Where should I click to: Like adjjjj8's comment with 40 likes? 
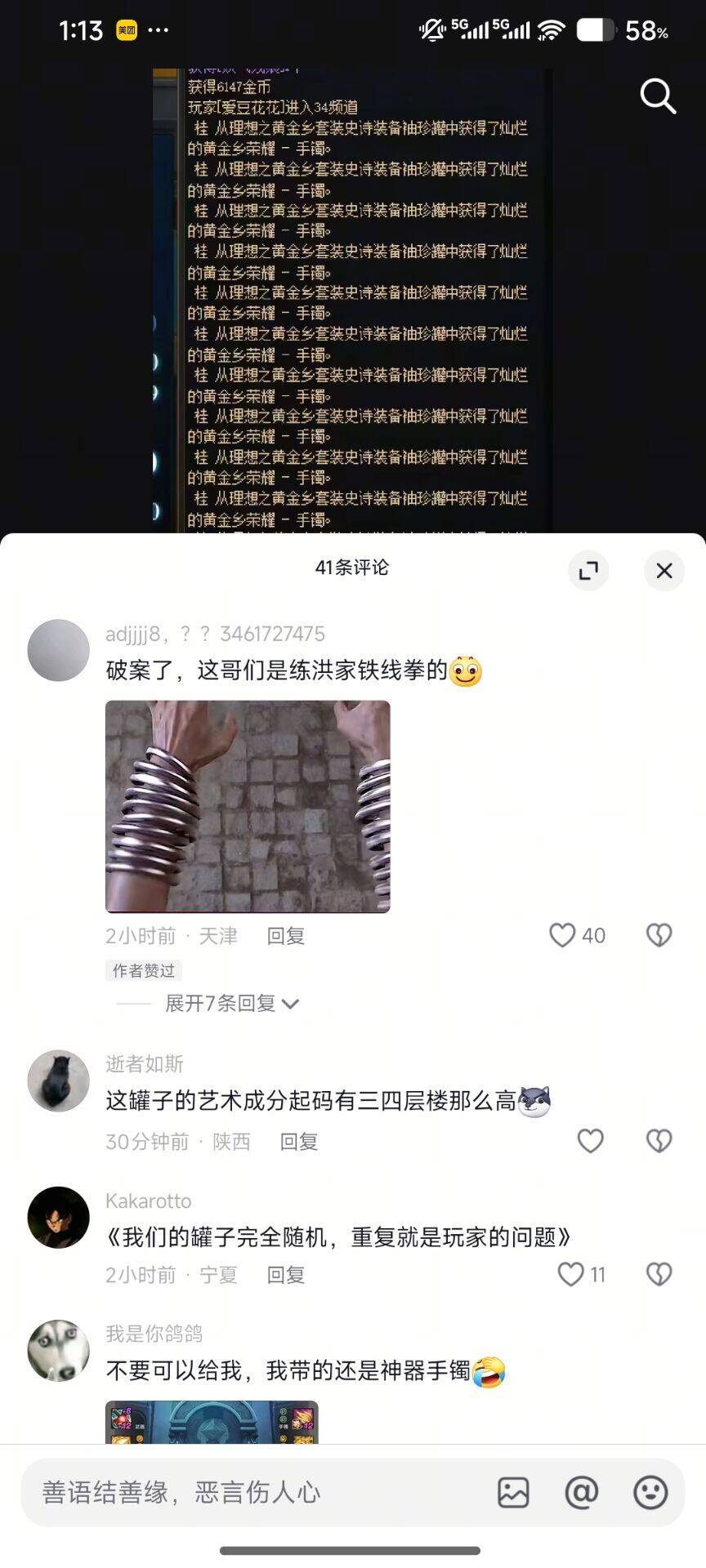click(563, 935)
